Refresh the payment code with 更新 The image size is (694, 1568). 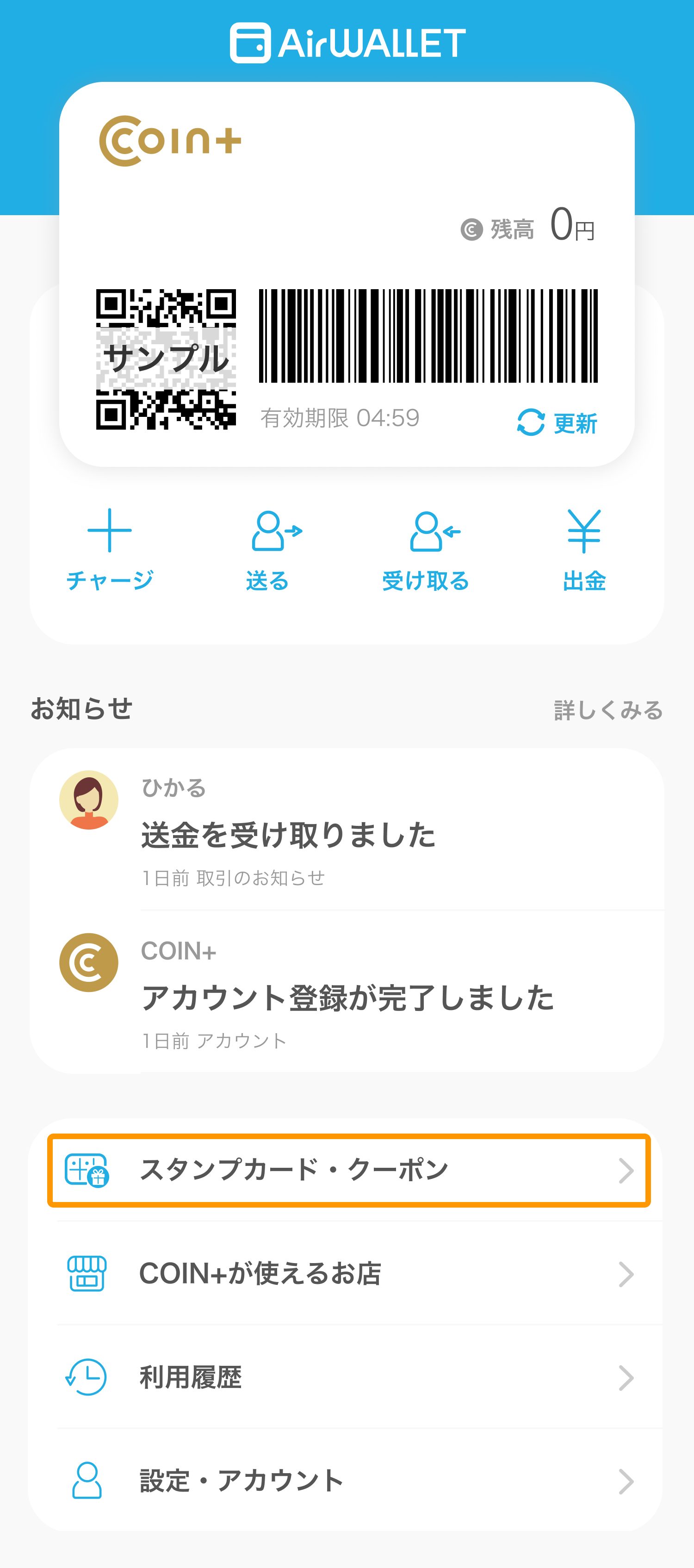[x=557, y=422]
